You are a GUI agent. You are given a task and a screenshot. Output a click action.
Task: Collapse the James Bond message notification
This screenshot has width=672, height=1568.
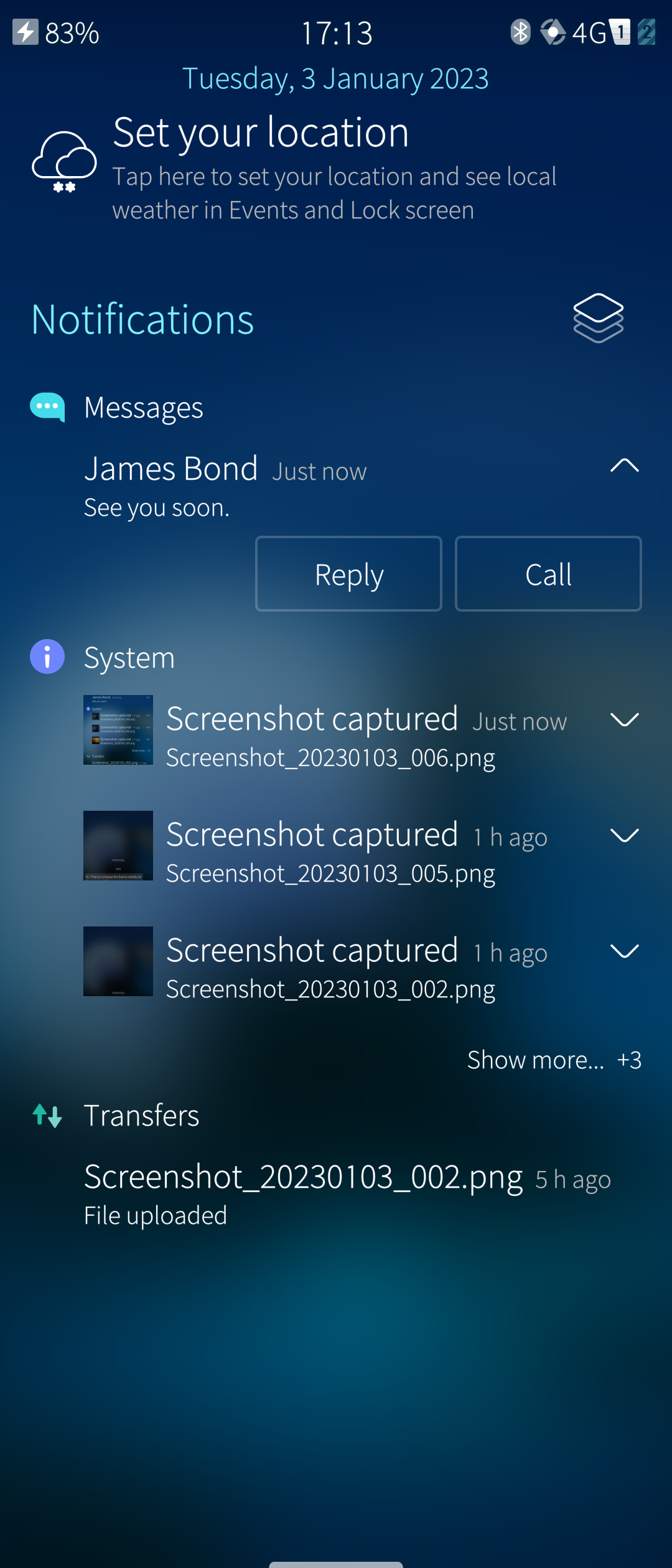click(x=624, y=465)
